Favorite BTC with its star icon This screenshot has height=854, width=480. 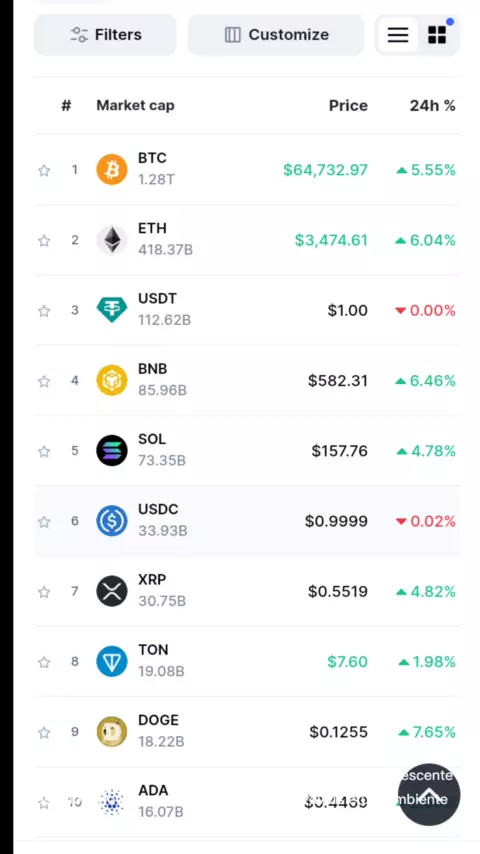click(x=44, y=170)
